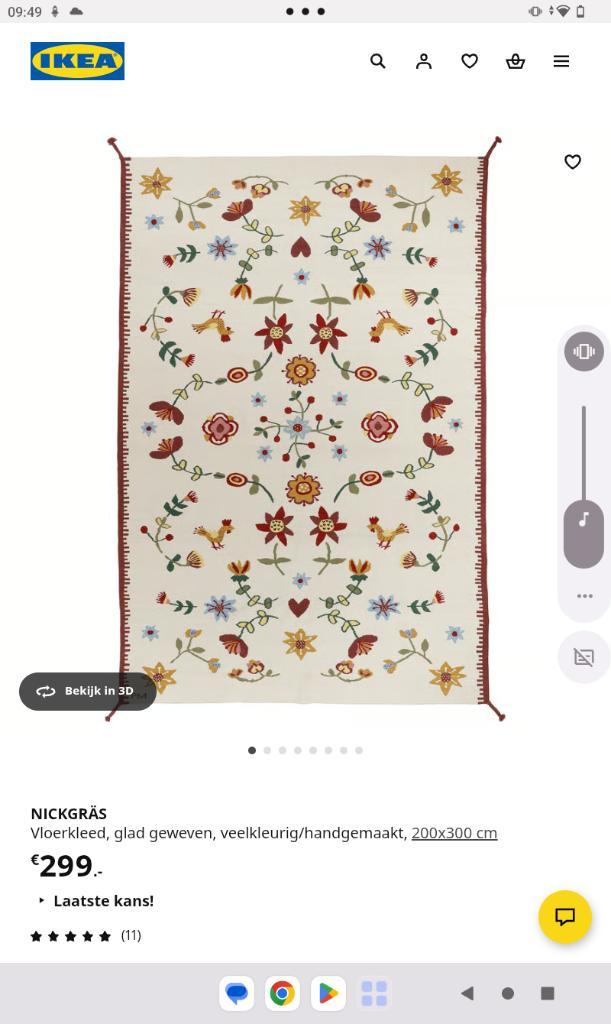The width and height of the screenshot is (611, 1024).
Task: Save NICKGRÄS rug to favourites
Action: pyautogui.click(x=573, y=162)
